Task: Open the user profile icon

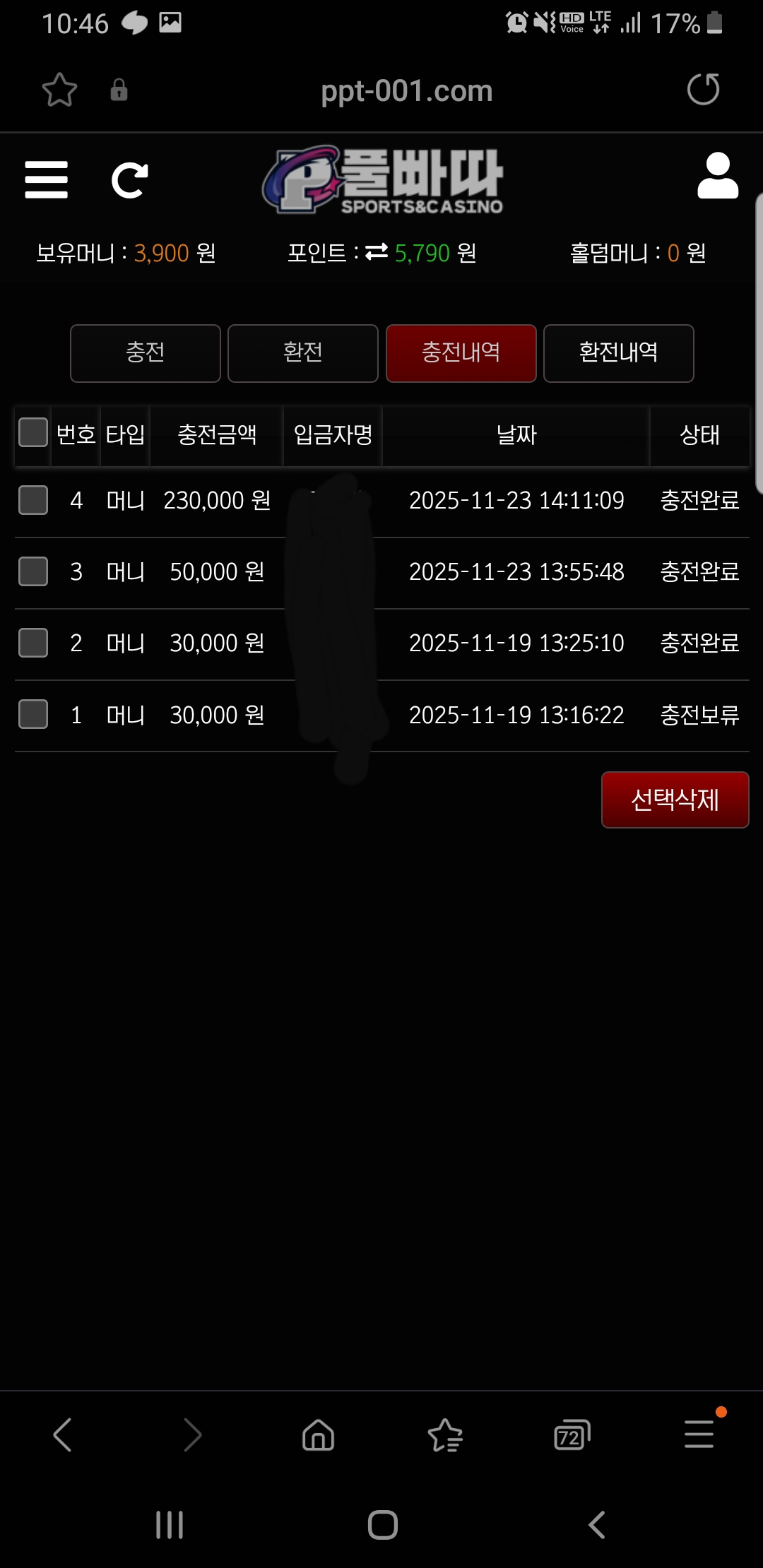Action: pyautogui.click(x=718, y=176)
